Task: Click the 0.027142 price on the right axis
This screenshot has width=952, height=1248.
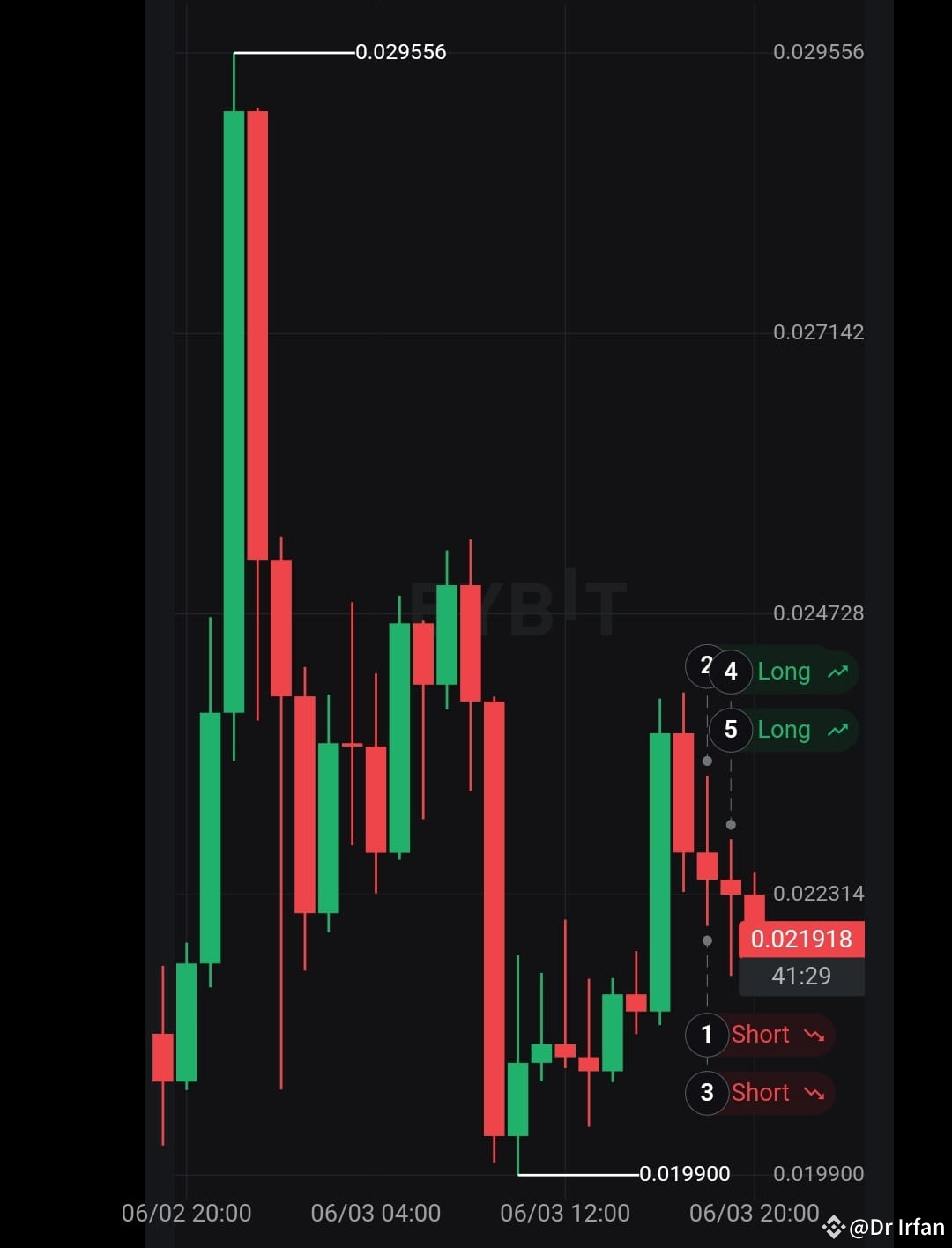Action: click(818, 332)
